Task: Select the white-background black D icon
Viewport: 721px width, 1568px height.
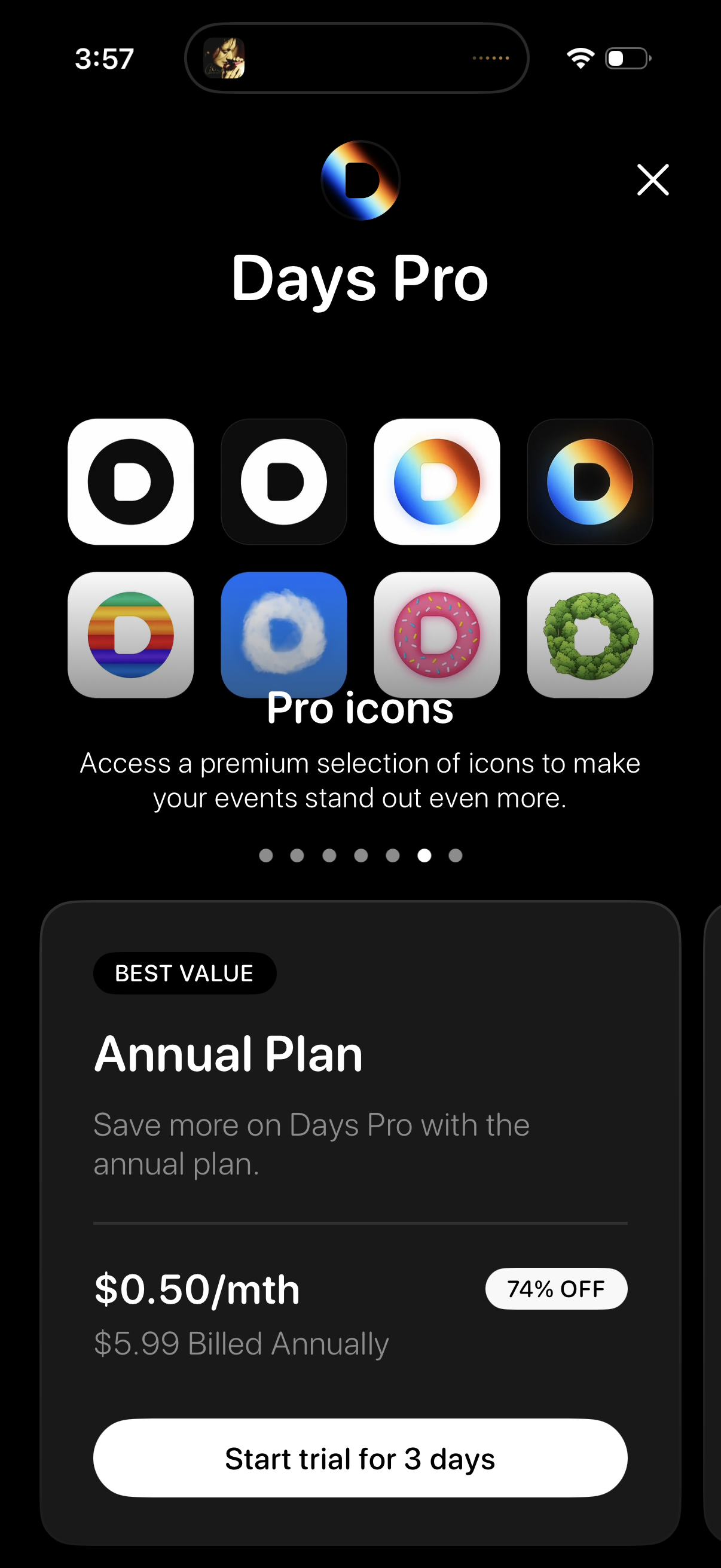Action: pyautogui.click(x=132, y=481)
